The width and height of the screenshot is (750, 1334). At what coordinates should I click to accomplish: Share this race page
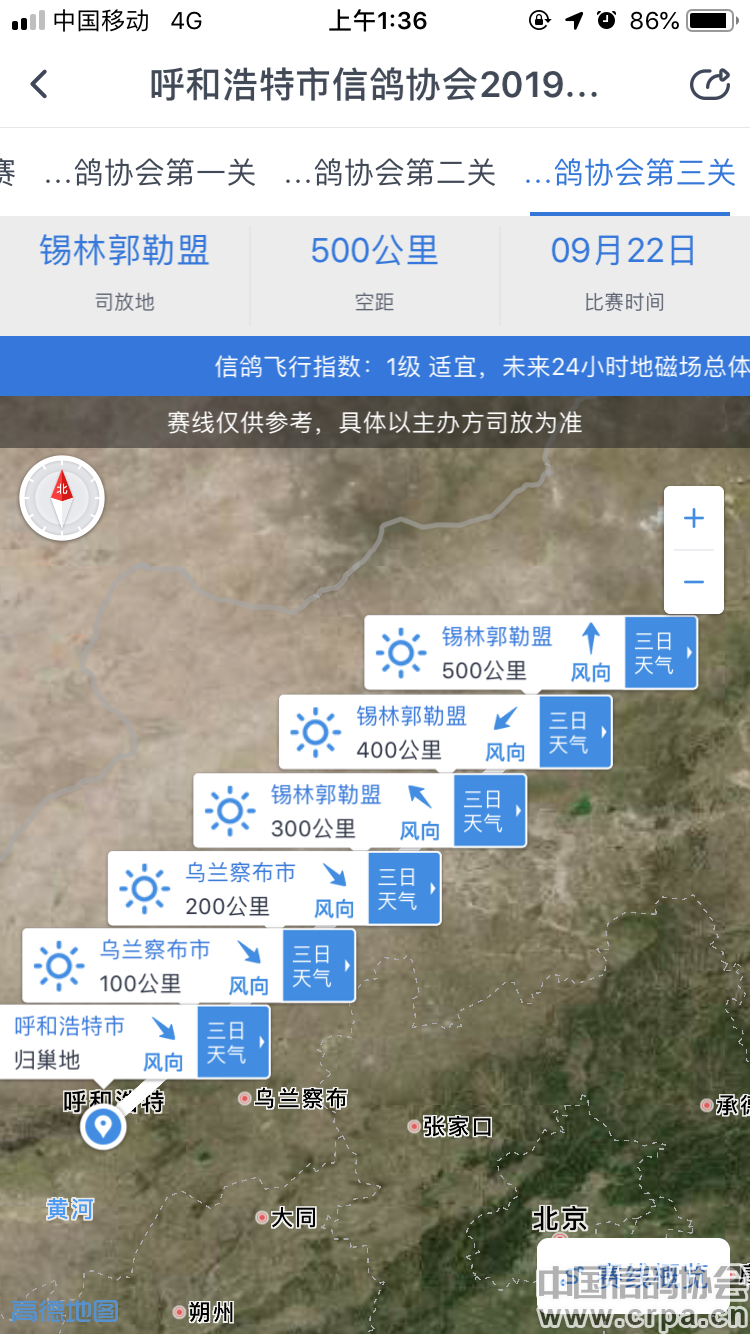[x=710, y=85]
